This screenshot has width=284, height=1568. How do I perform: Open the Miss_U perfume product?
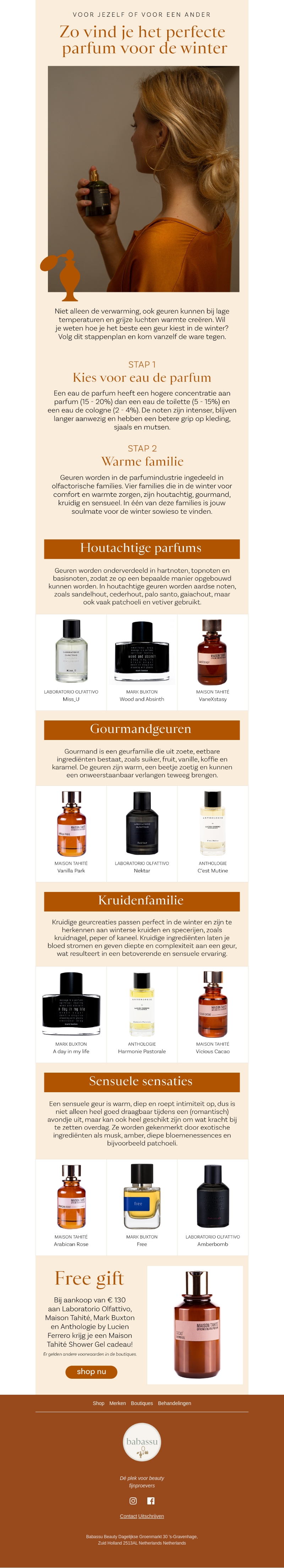click(71, 661)
